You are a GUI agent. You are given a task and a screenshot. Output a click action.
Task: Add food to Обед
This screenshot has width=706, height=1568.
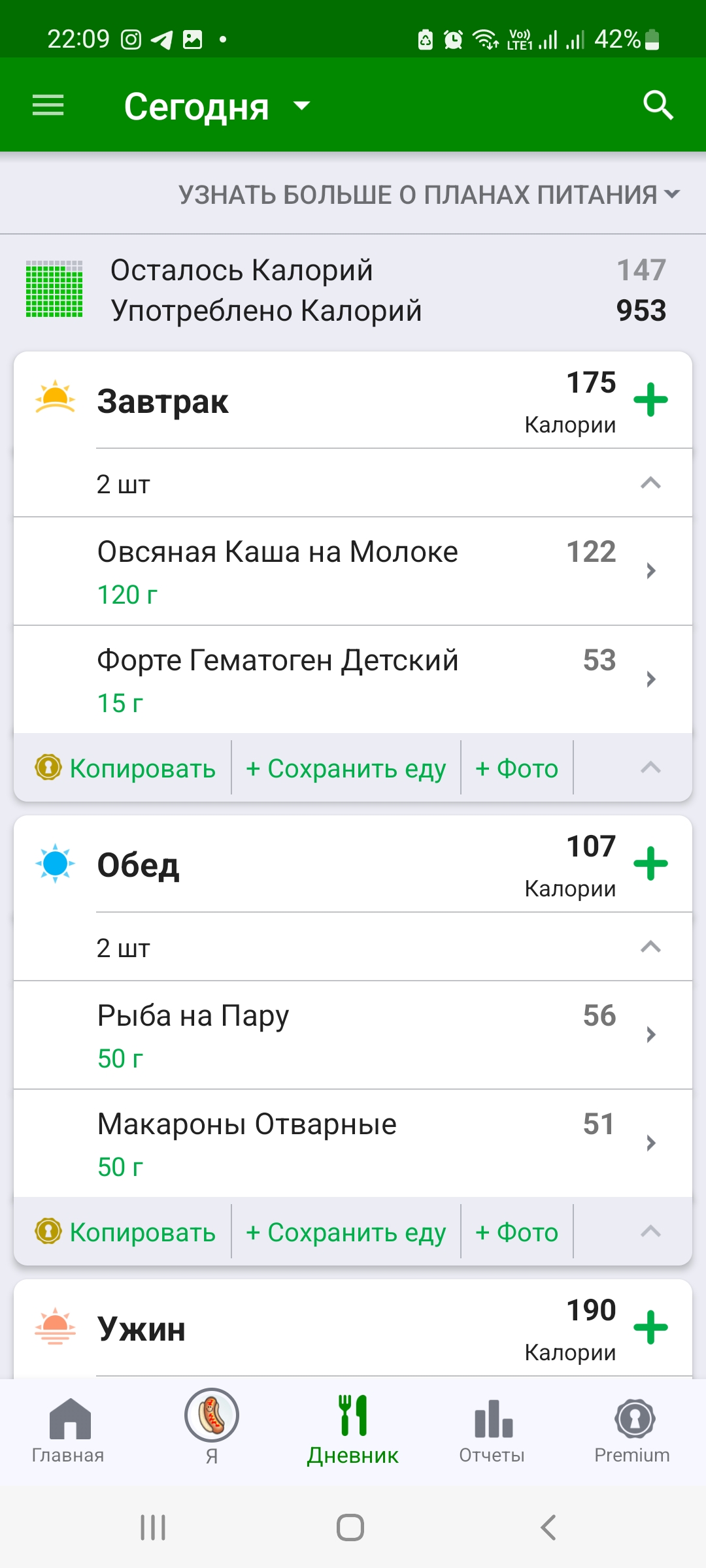click(650, 864)
